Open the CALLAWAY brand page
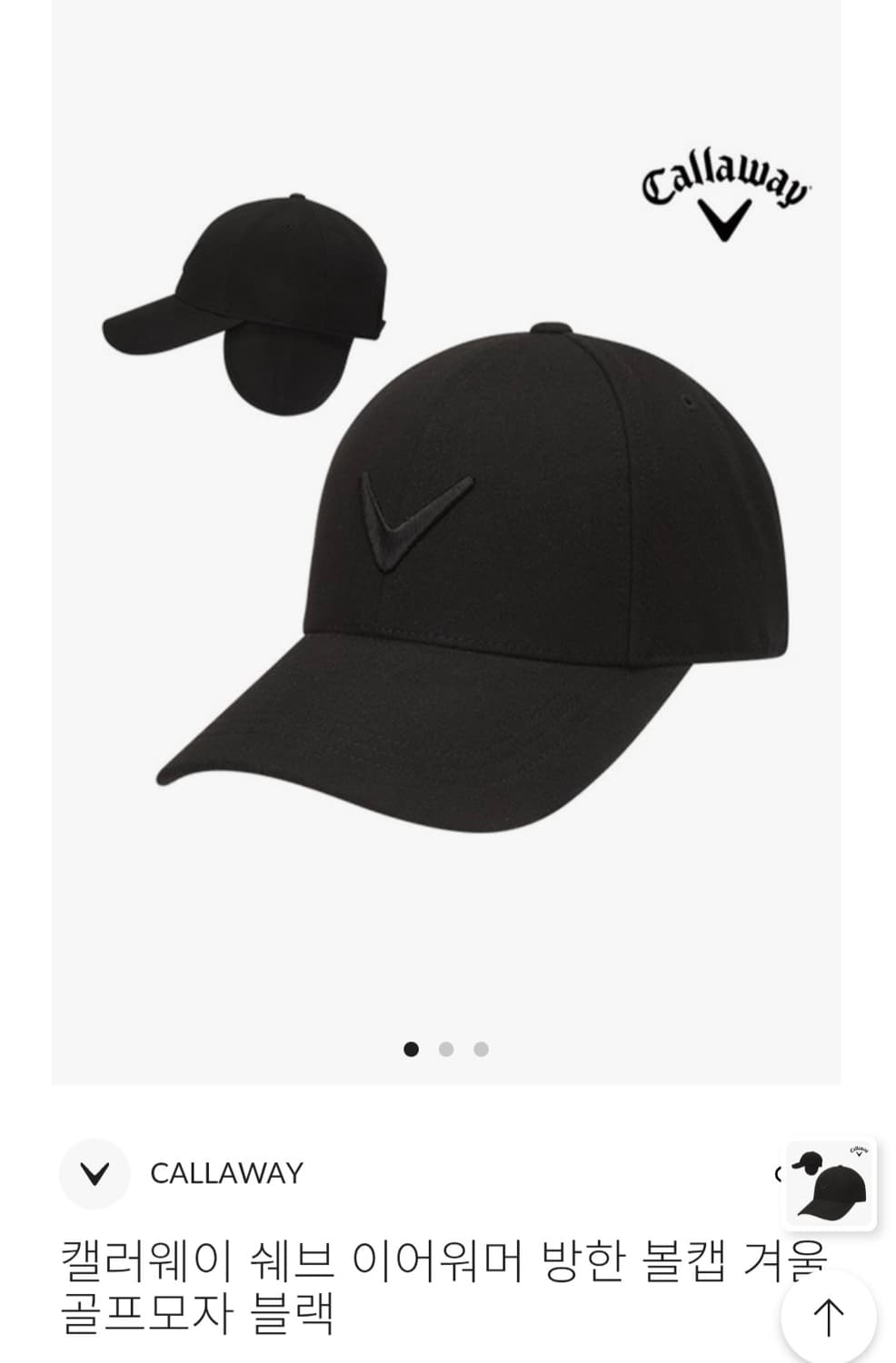The image size is (896, 1363). [x=225, y=1173]
